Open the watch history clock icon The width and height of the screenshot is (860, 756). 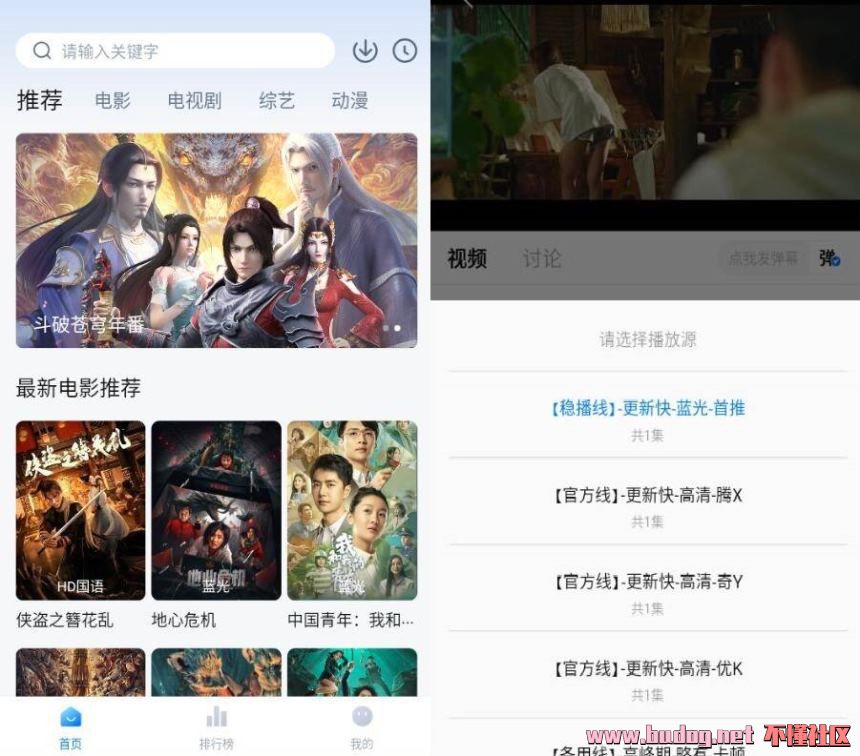coord(404,50)
